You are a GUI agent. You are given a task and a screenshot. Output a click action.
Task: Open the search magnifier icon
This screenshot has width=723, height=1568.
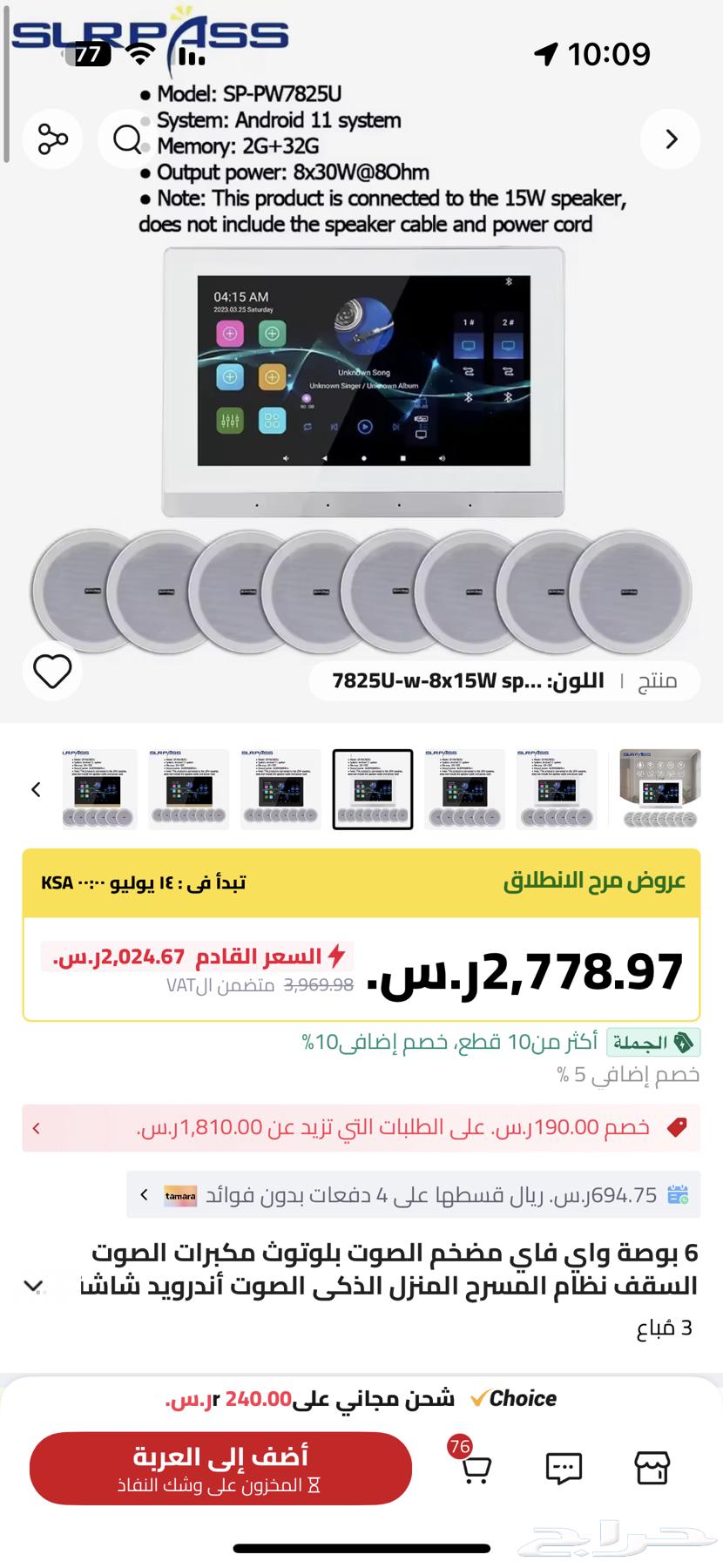(x=127, y=139)
